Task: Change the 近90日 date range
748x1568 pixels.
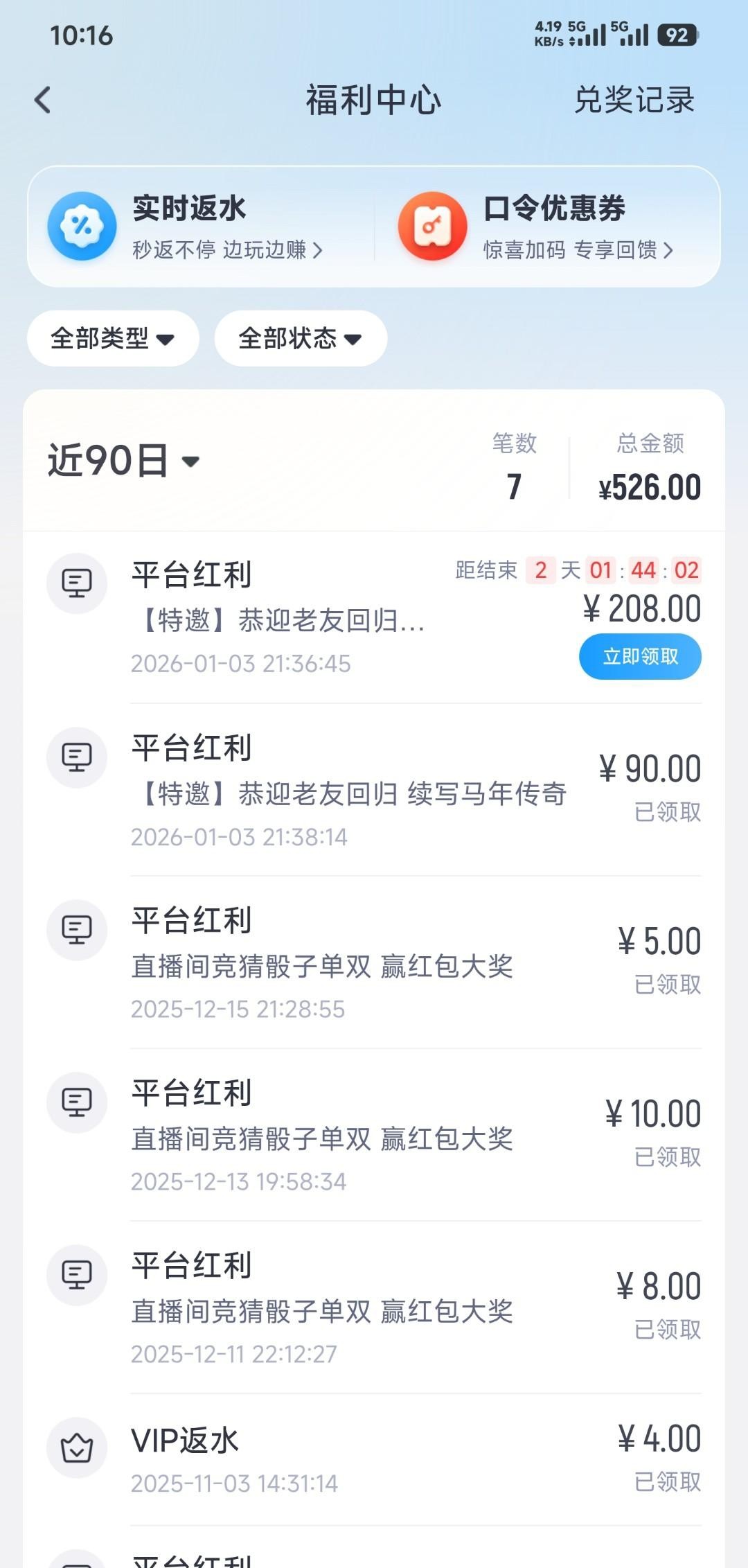Action: (x=123, y=461)
